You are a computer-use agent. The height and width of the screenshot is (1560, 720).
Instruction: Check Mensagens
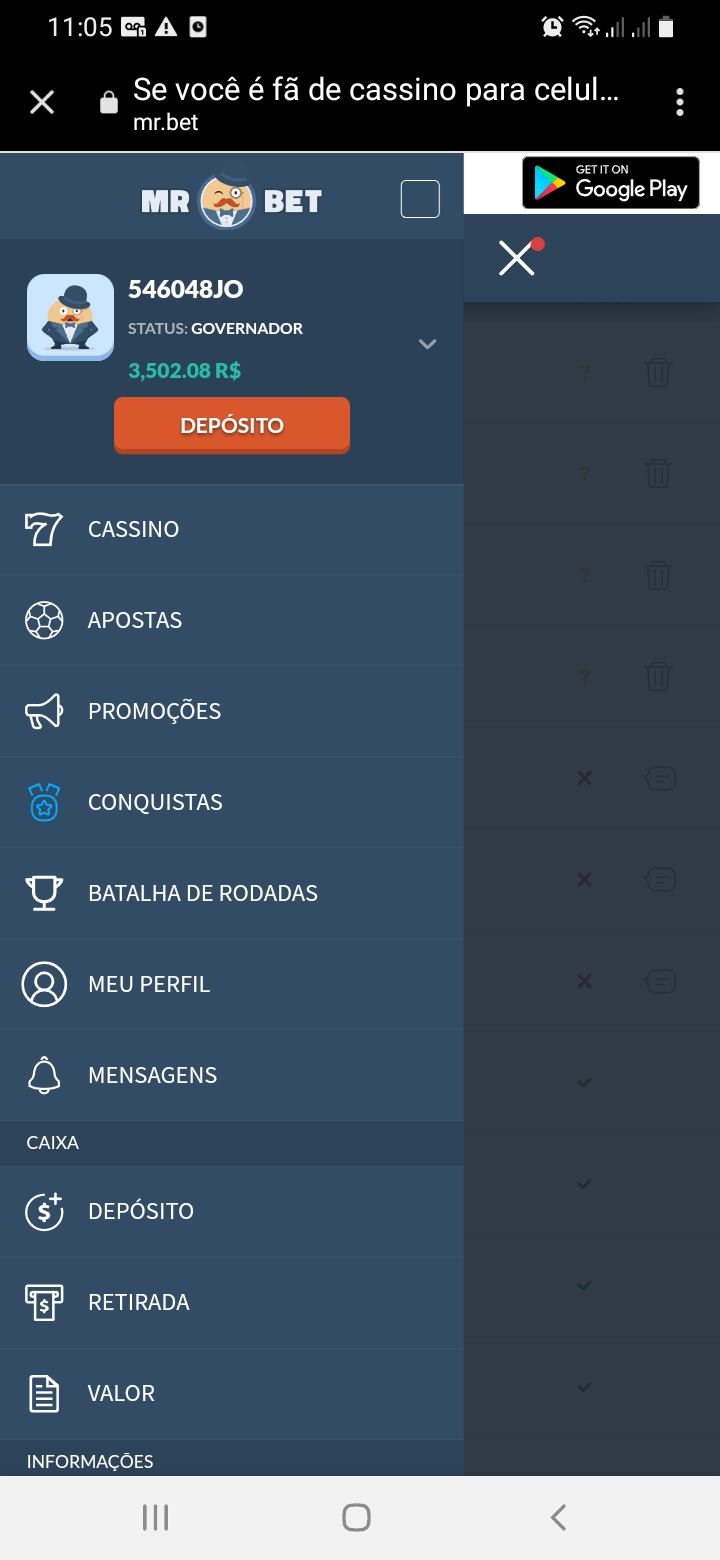[152, 1075]
